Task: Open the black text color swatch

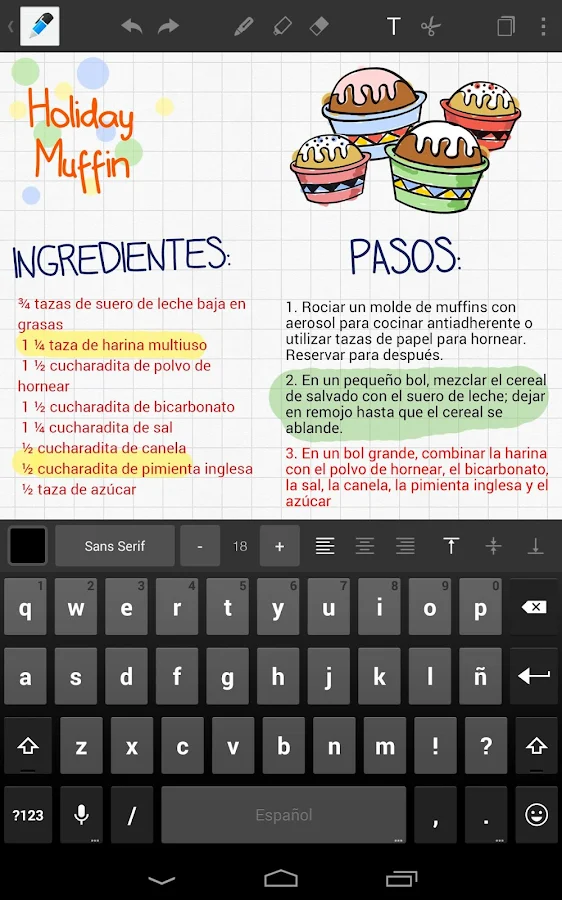Action: [27, 545]
